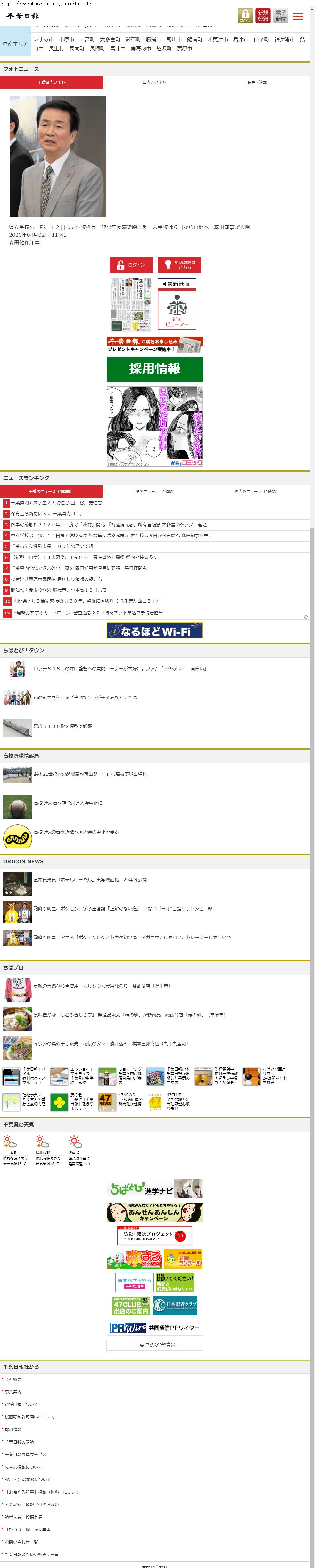The width and height of the screenshot is (315, 1568).
Task: Open photo of 森田健作知事
Action: click(57, 156)
